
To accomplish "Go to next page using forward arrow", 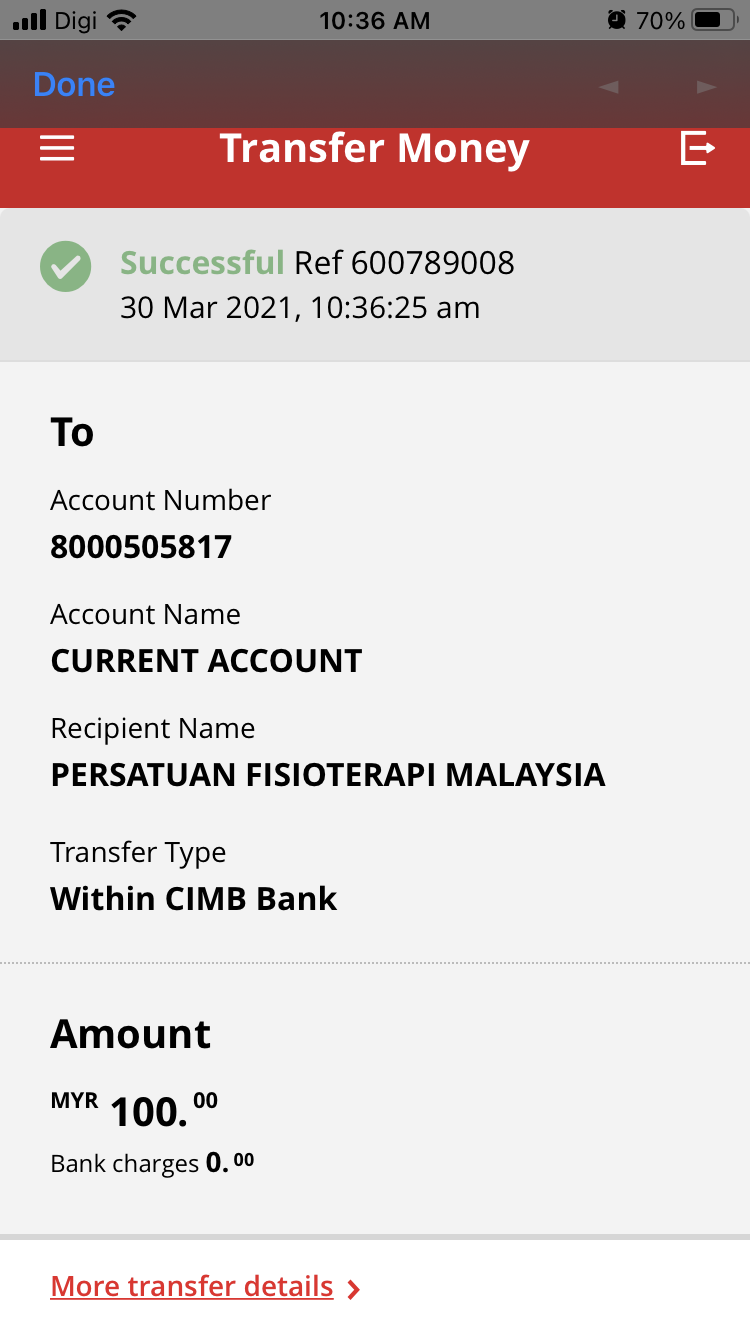I will [x=707, y=87].
